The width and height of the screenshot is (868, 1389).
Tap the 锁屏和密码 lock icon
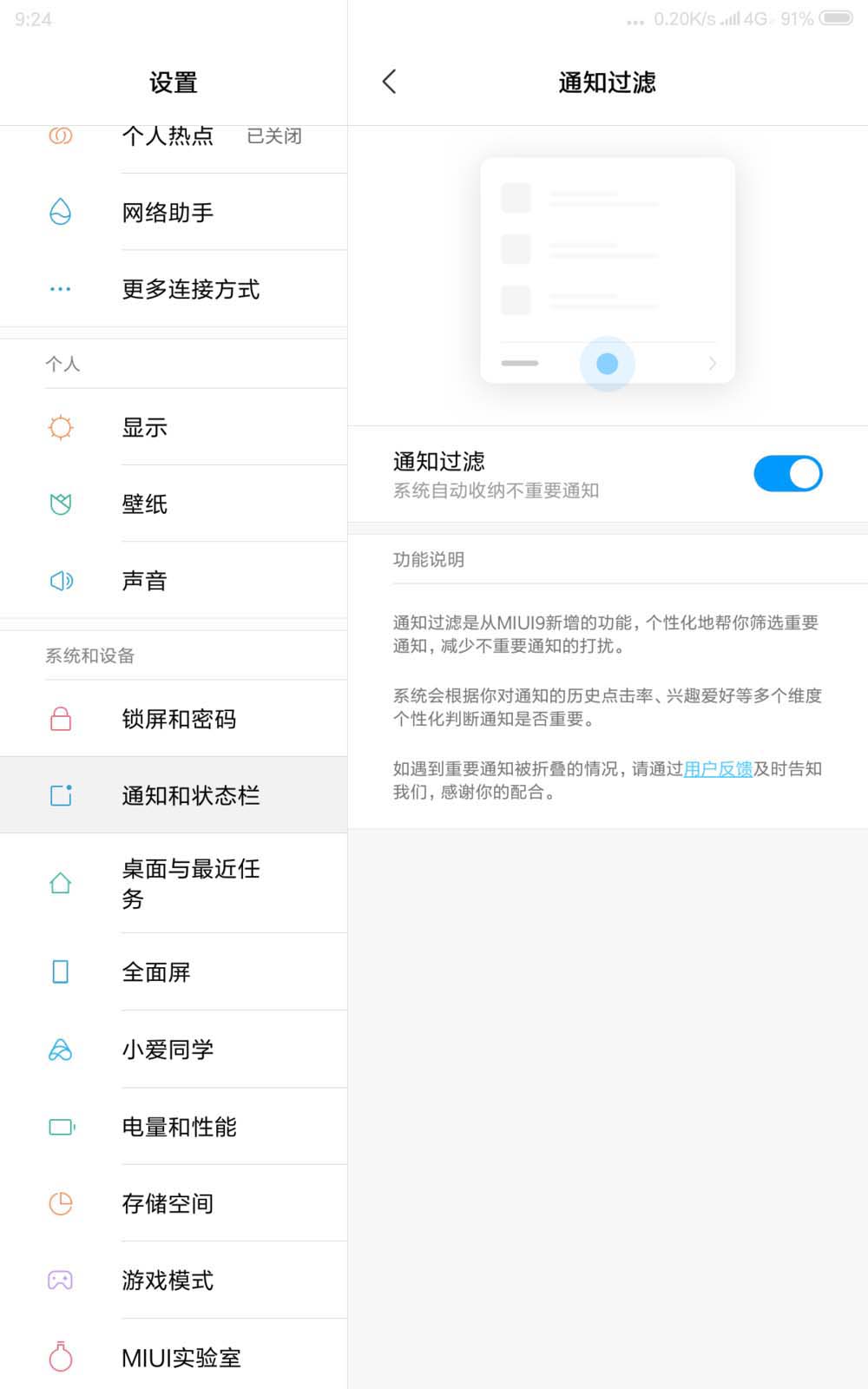(x=59, y=718)
